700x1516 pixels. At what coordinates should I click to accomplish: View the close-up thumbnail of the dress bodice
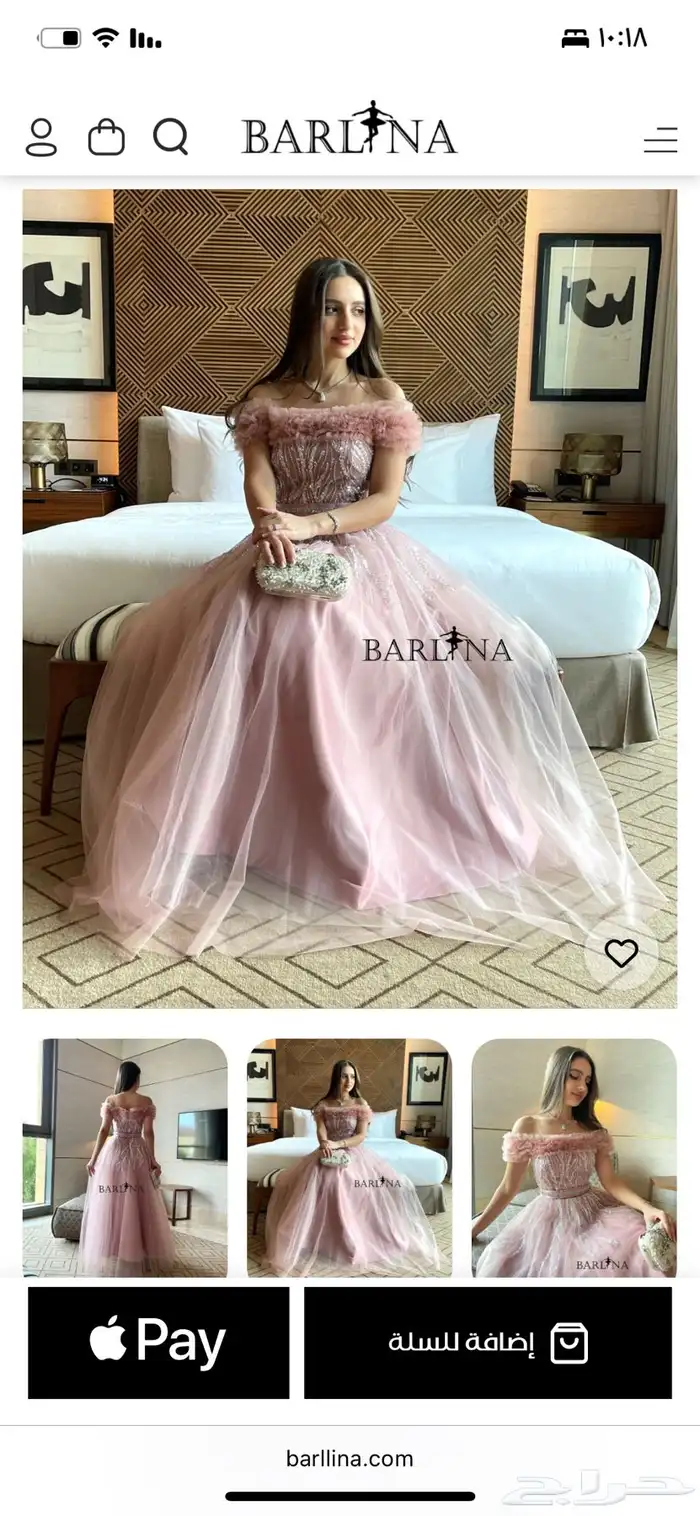[574, 1157]
